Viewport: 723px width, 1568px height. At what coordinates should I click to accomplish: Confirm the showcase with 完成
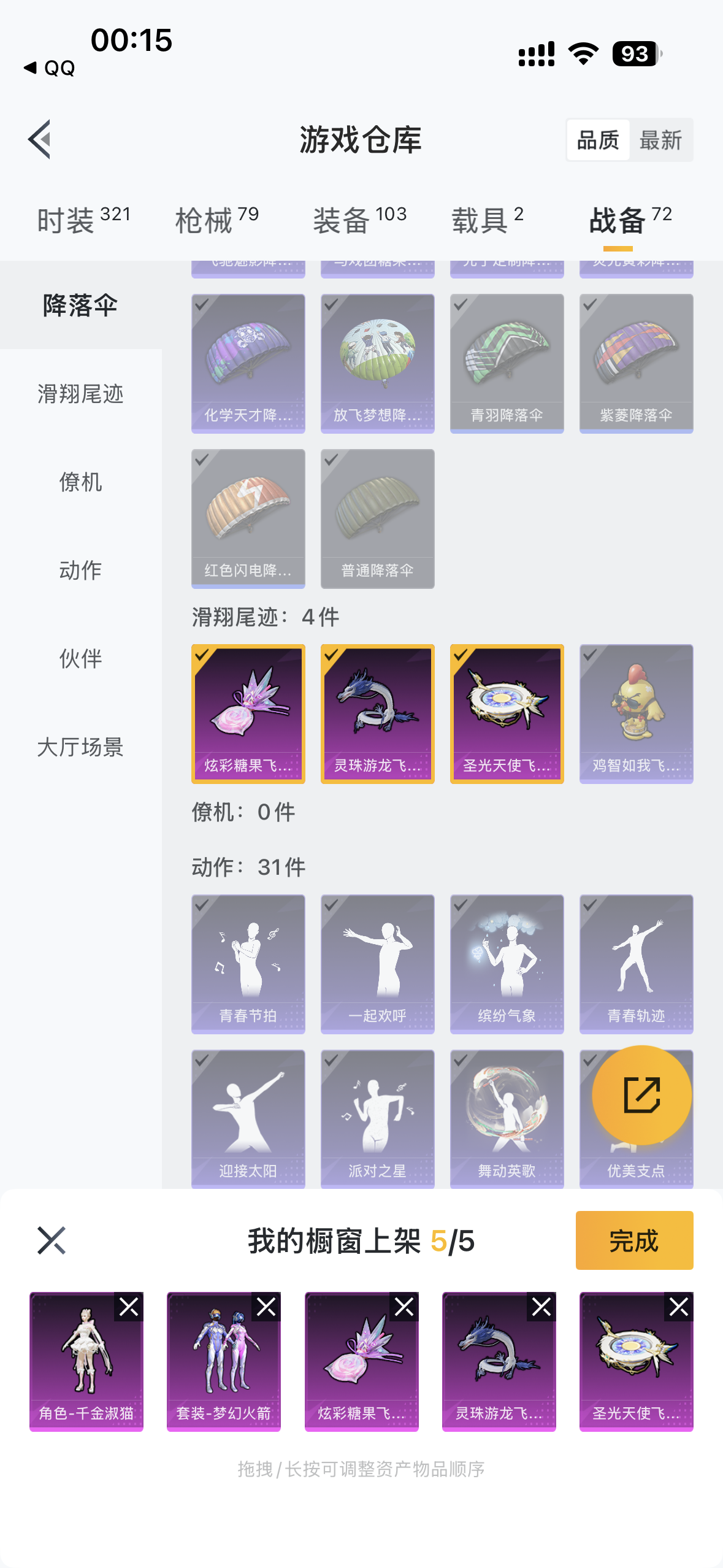pyautogui.click(x=634, y=1240)
